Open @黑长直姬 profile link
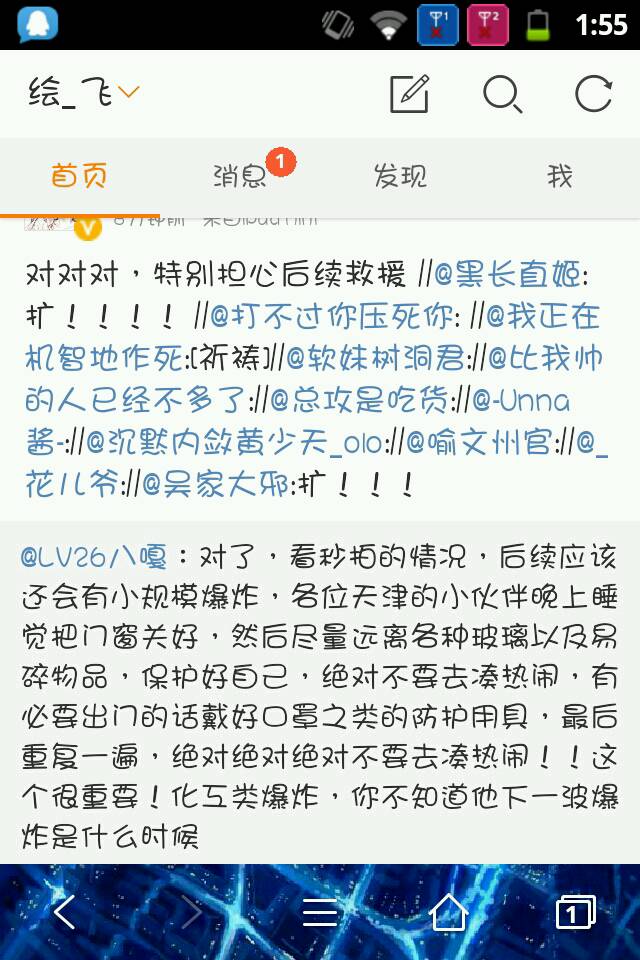Viewport: 640px width, 960px height. pyautogui.click(x=508, y=273)
